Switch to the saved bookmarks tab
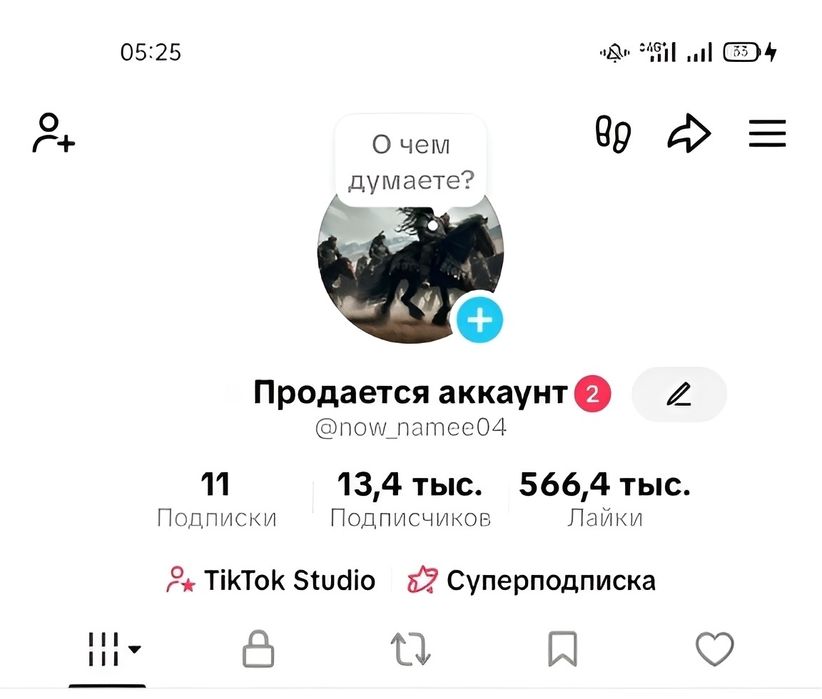Image resolution: width=822 pixels, height=699 pixels. (x=563, y=650)
